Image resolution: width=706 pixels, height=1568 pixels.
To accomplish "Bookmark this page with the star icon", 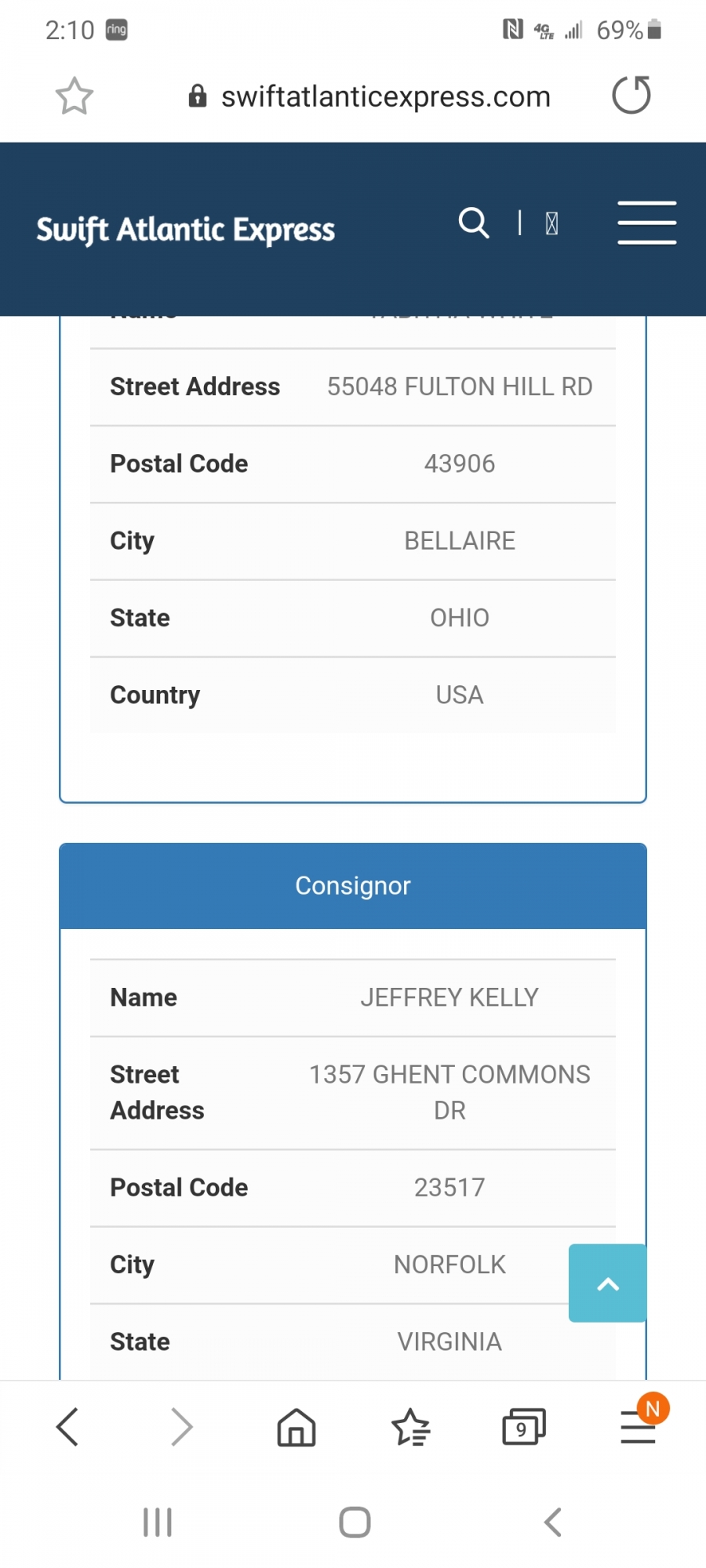I will coord(75,96).
